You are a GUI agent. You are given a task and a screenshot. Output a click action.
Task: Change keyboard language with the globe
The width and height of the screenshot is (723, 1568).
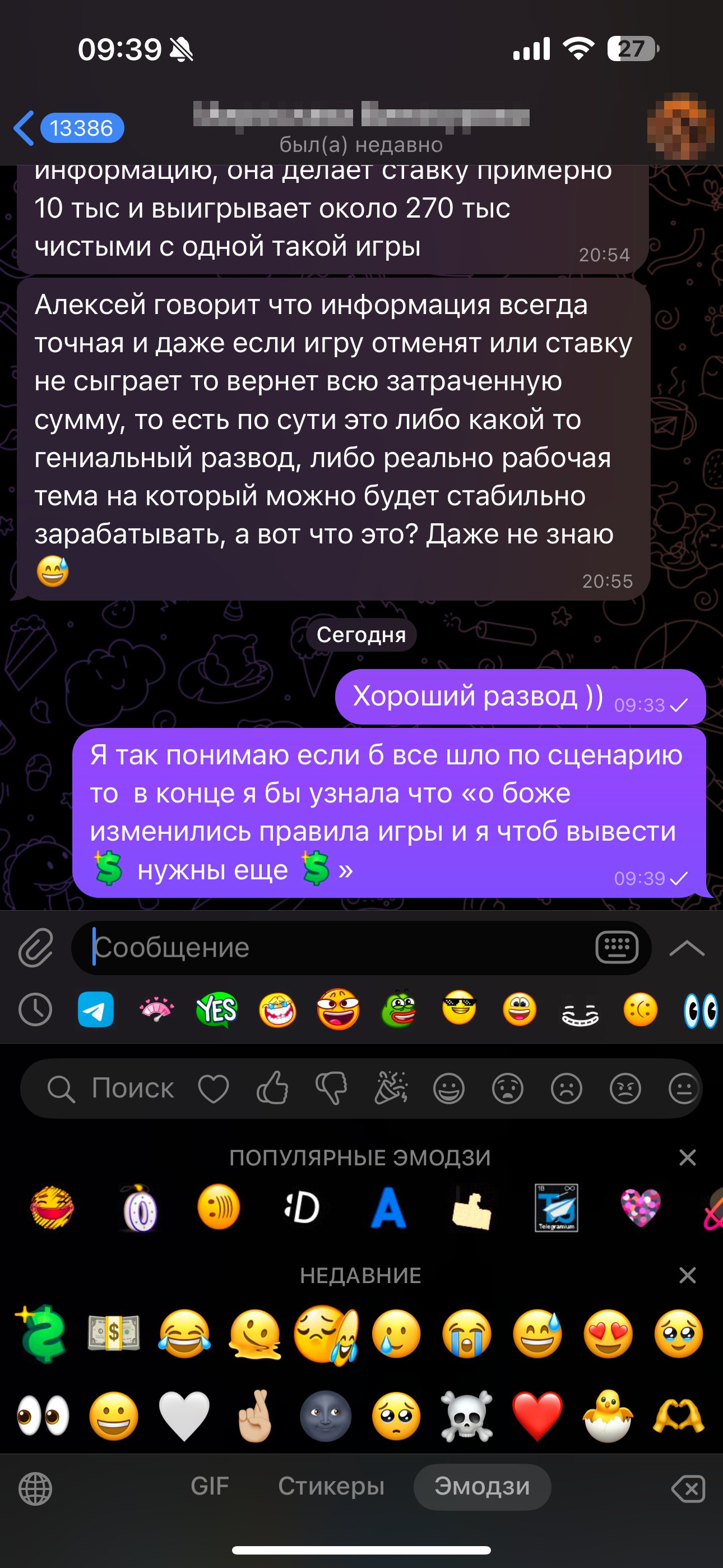[35, 1489]
